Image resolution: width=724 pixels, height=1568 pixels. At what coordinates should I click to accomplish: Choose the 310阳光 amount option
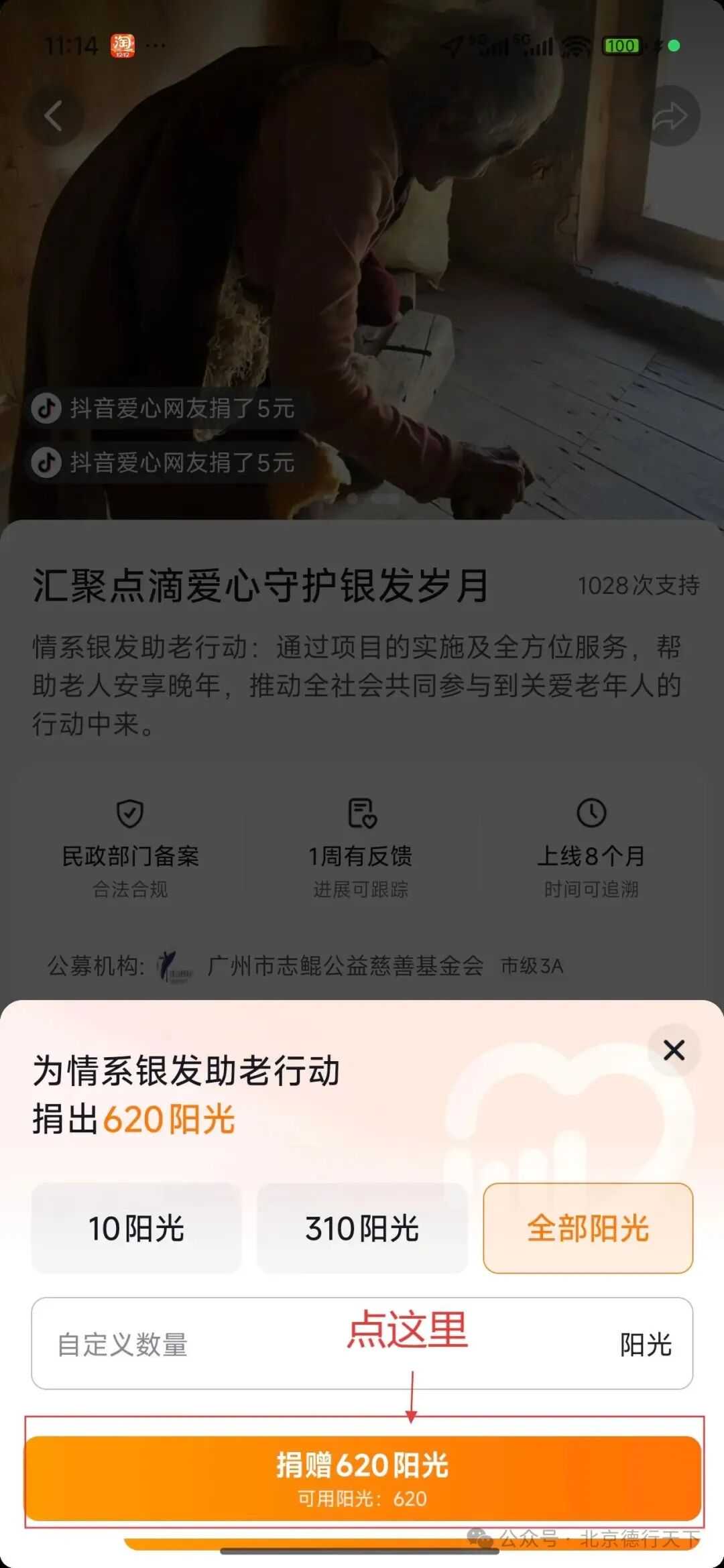[362, 1228]
